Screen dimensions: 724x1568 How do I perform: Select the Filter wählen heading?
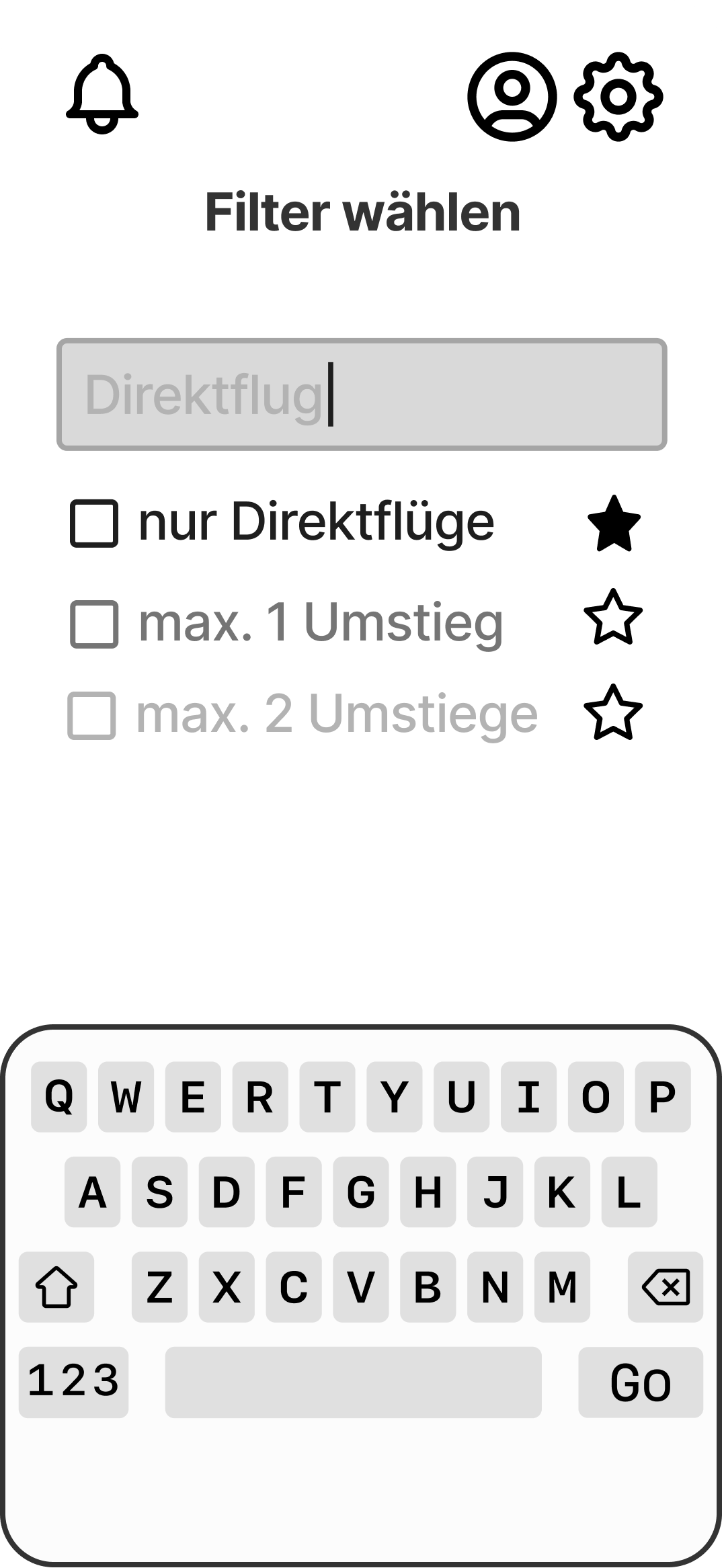point(362,211)
